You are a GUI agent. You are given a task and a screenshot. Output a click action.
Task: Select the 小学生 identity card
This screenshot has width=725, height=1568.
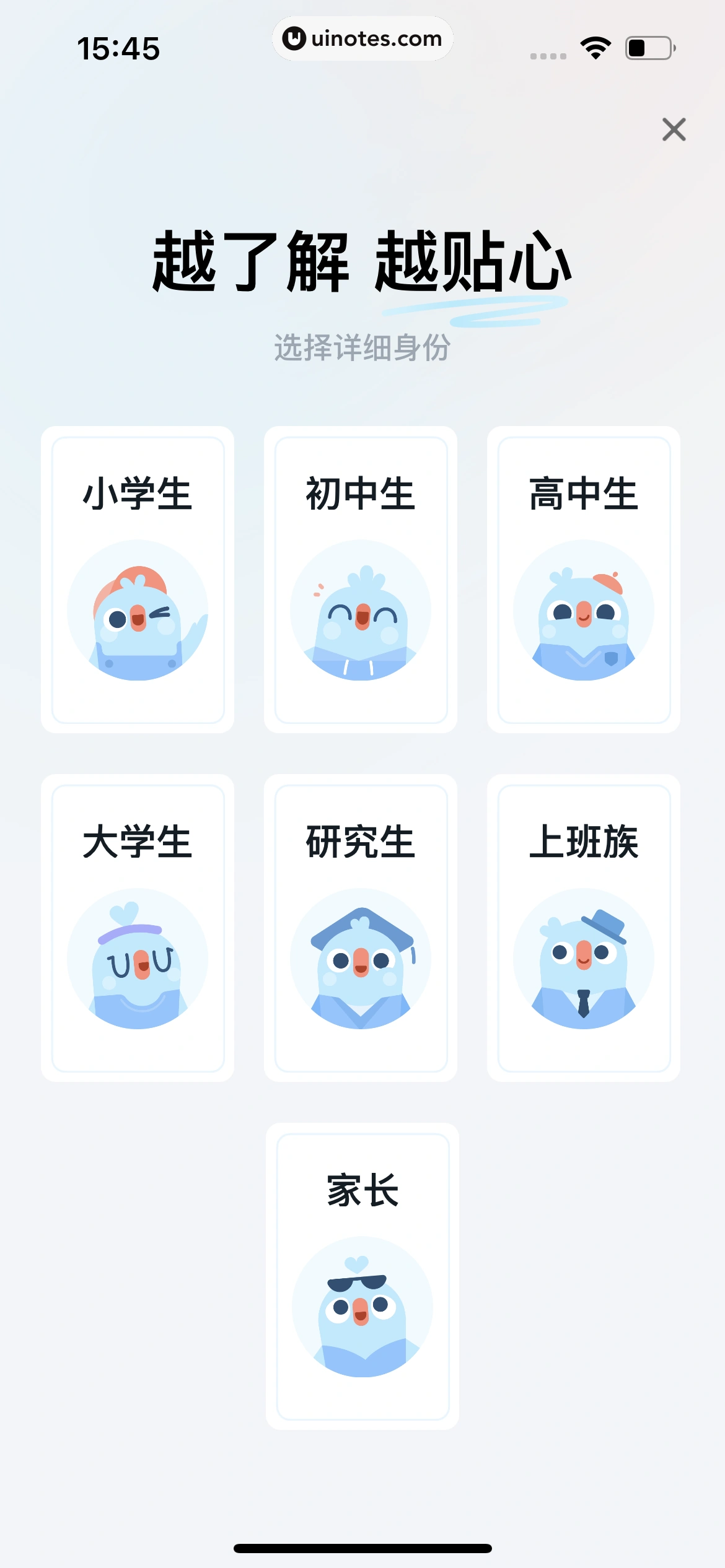138,579
